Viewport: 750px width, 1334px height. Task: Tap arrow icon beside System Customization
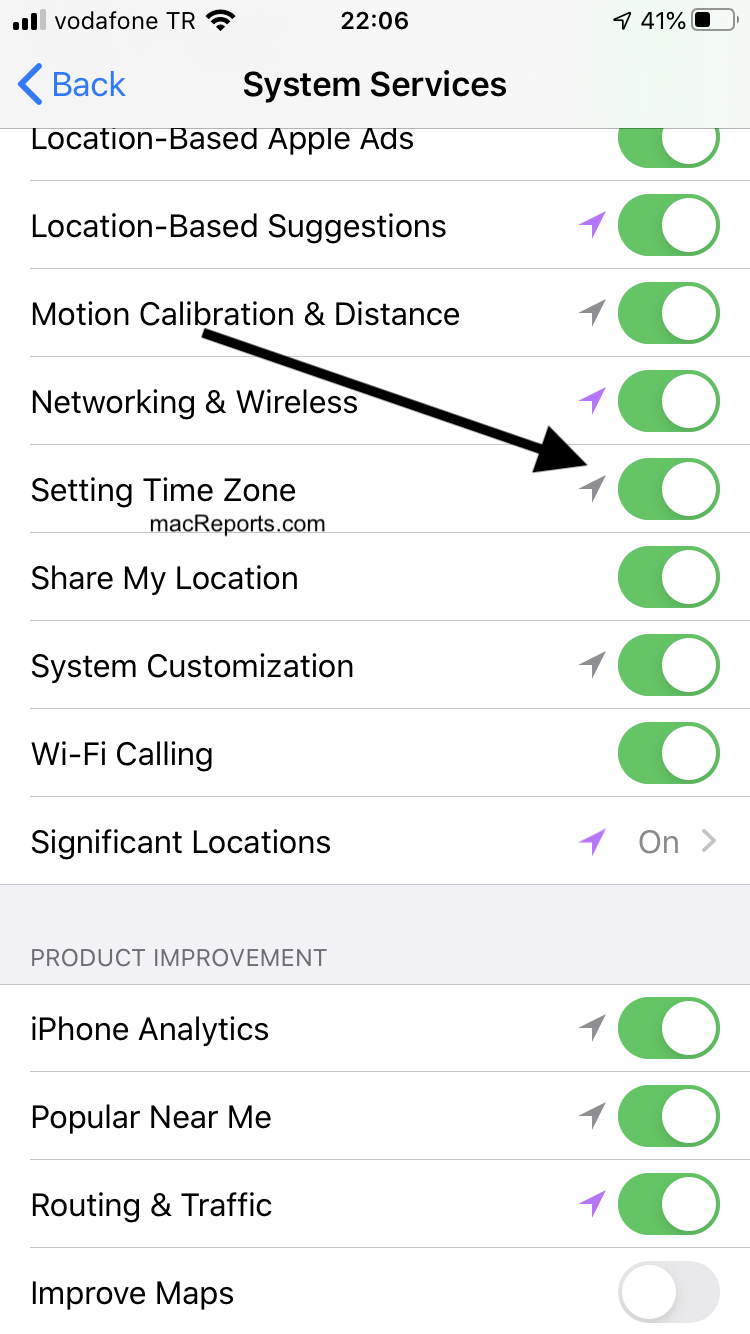pyautogui.click(x=591, y=665)
